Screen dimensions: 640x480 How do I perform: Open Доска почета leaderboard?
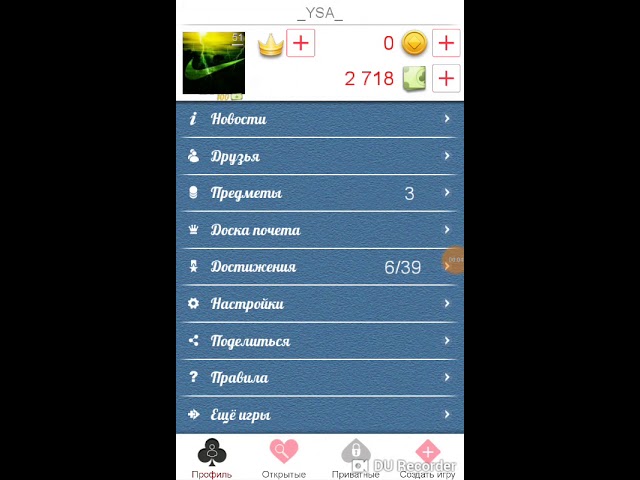pyautogui.click(x=320, y=230)
